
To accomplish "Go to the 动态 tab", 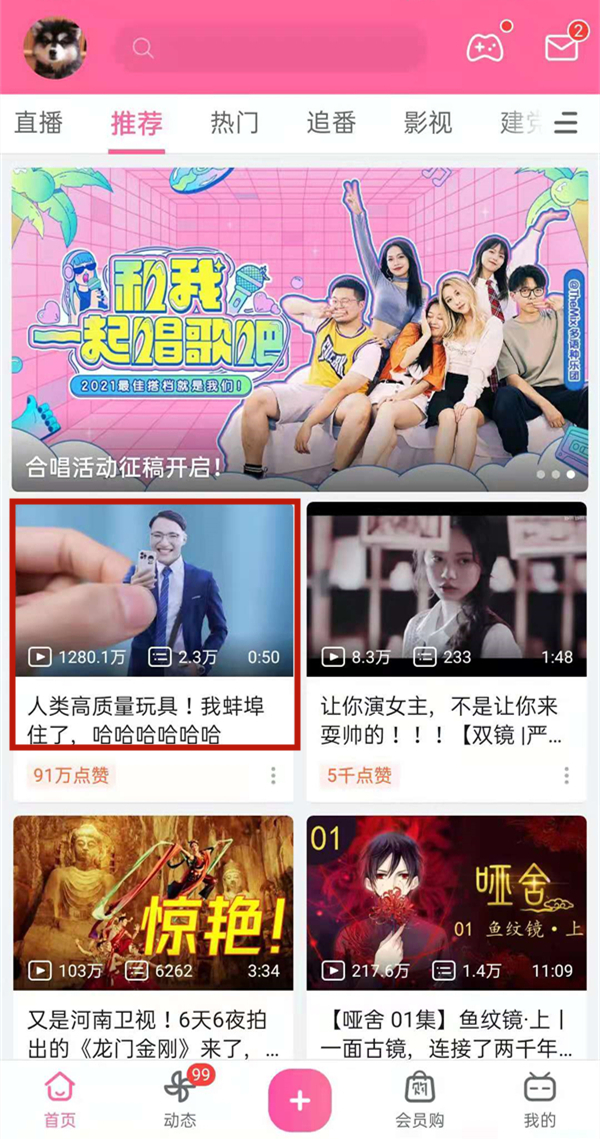I will (x=180, y=1098).
